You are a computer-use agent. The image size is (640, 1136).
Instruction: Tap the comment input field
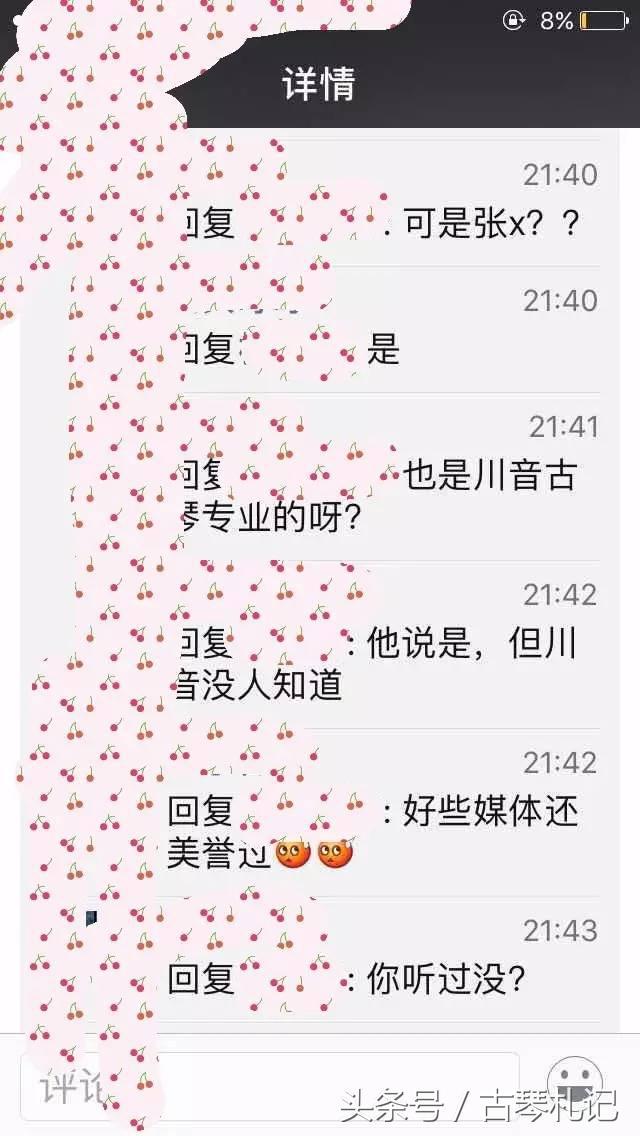point(270,1086)
